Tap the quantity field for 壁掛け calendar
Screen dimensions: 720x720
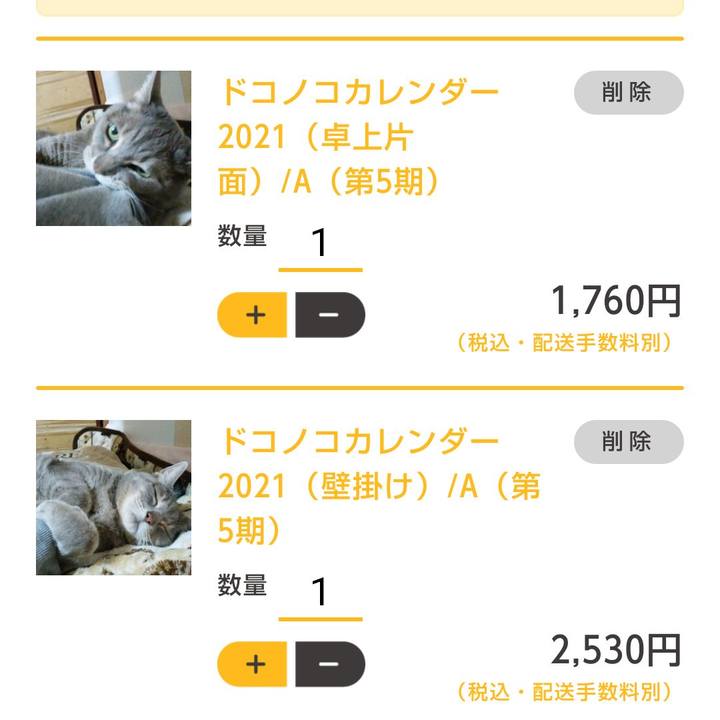click(320, 593)
